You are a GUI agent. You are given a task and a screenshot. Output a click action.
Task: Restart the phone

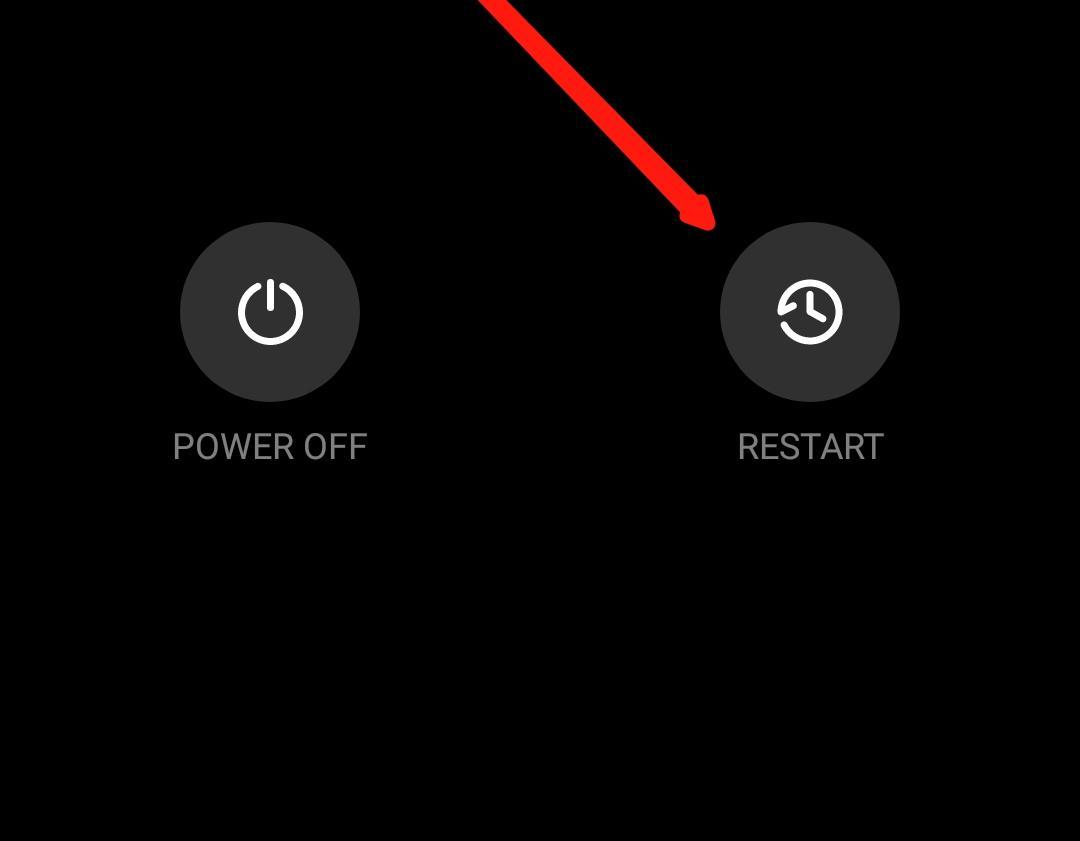(x=809, y=312)
